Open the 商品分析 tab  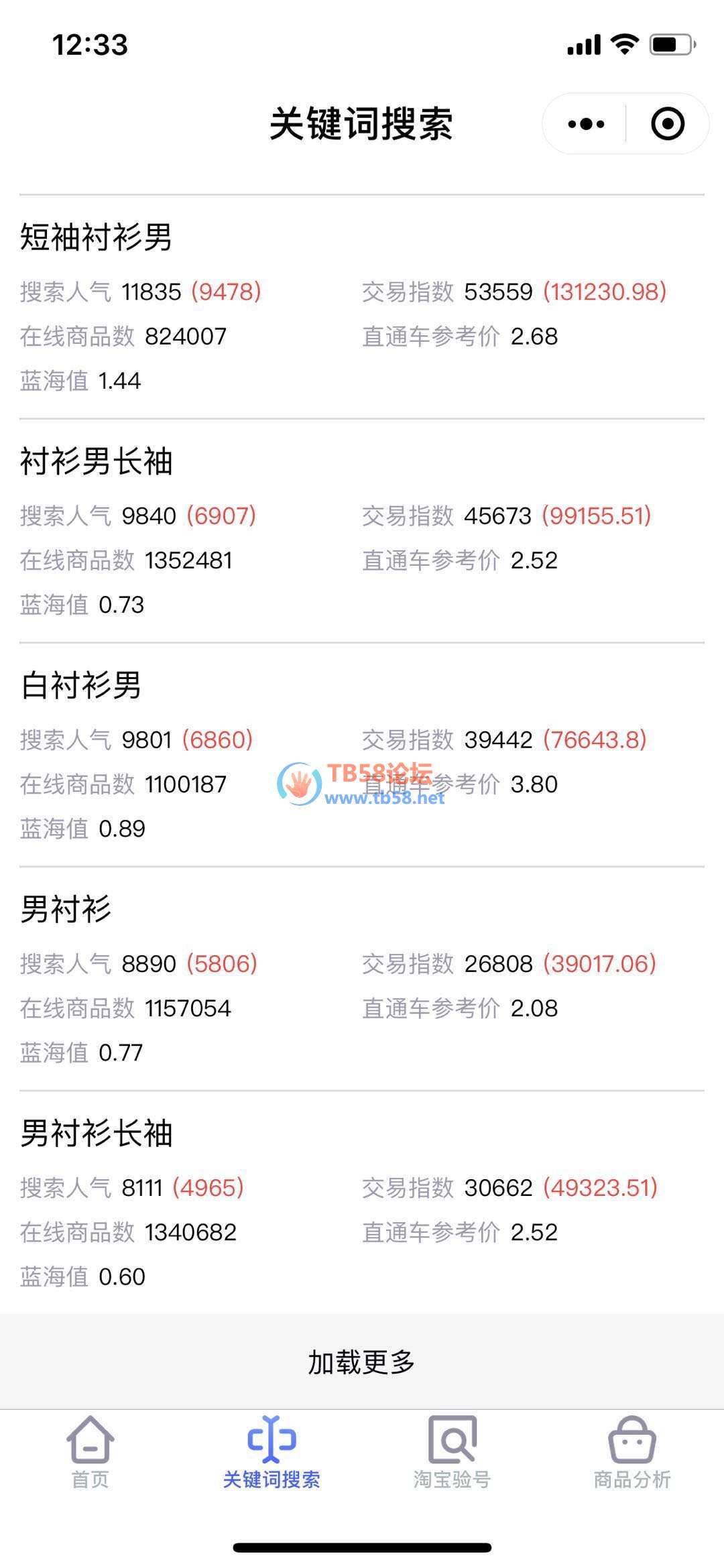pos(632,1451)
